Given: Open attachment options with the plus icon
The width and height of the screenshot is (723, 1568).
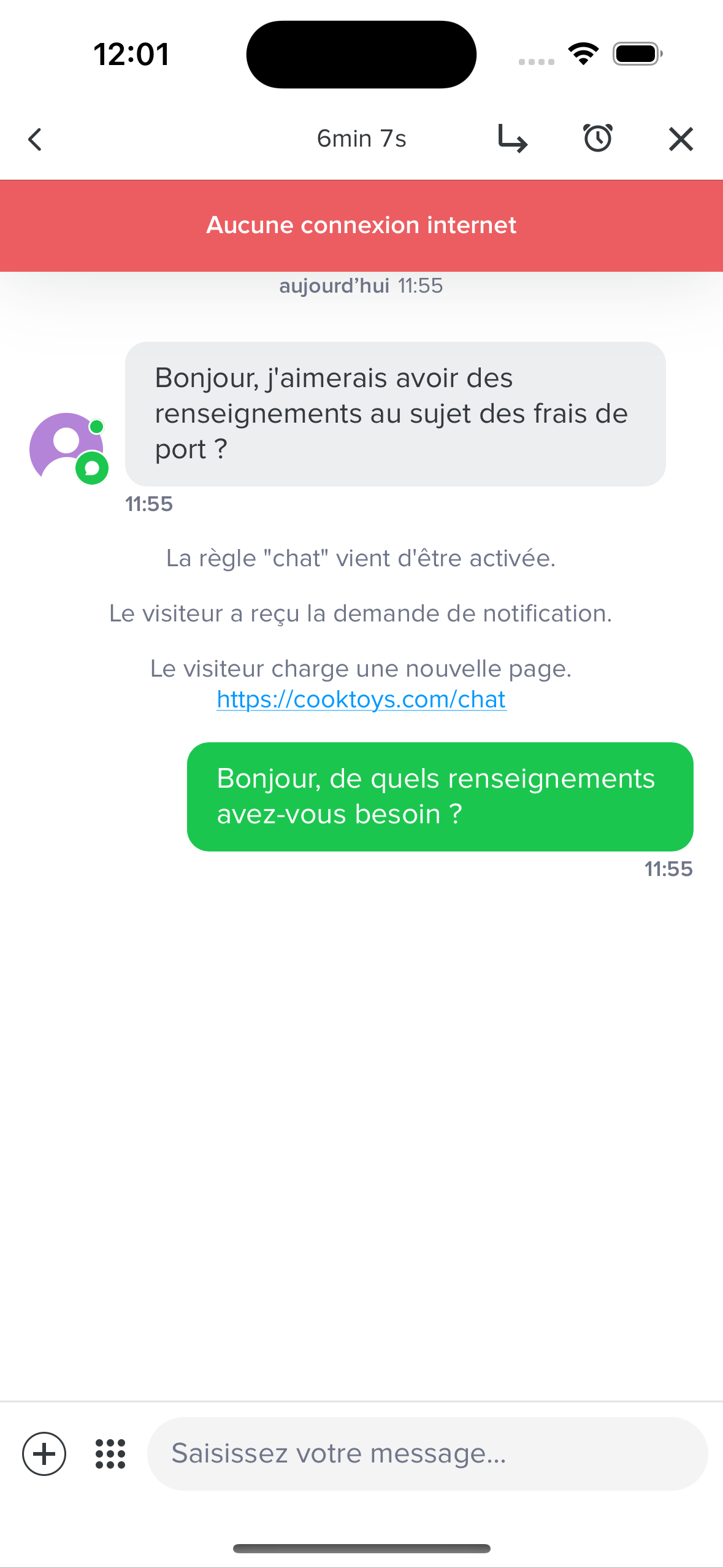Looking at the screenshot, I should 44,1453.
